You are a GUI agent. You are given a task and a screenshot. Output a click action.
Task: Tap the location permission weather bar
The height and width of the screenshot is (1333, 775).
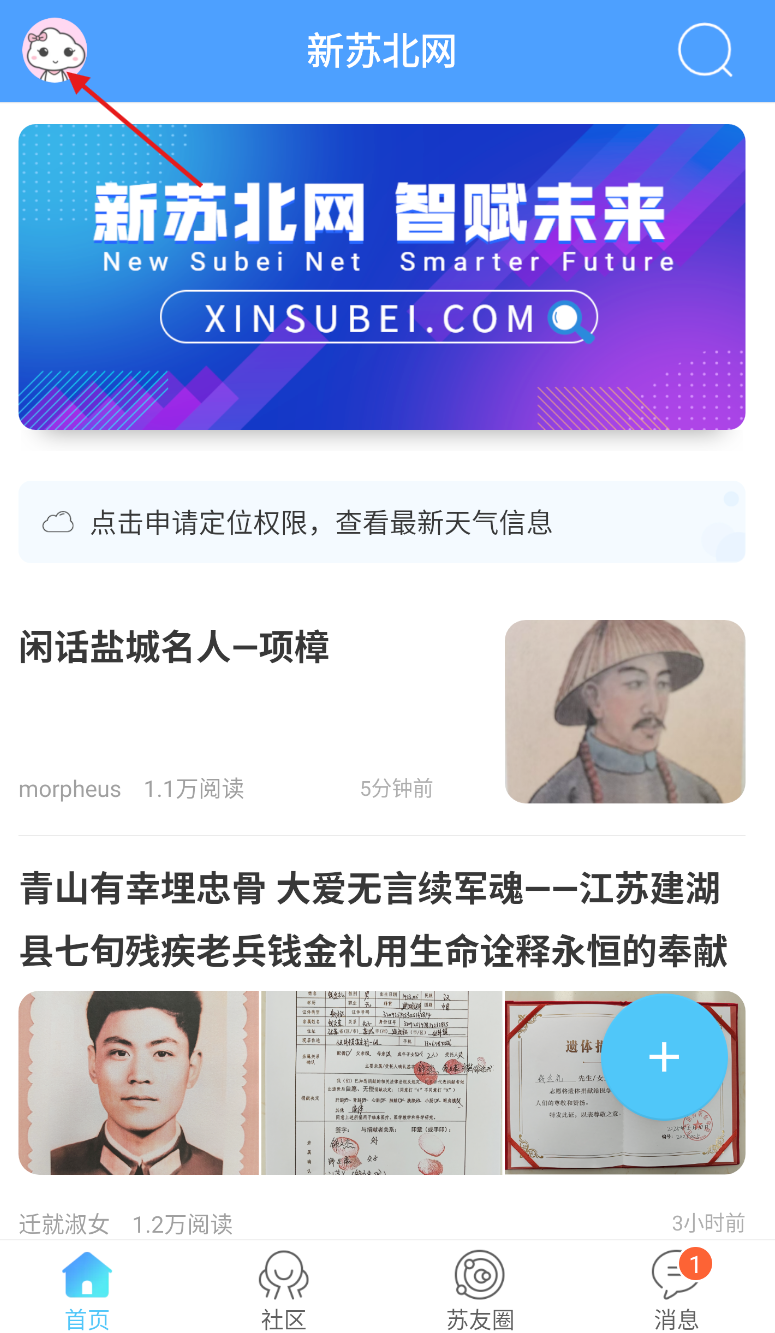(x=381, y=522)
